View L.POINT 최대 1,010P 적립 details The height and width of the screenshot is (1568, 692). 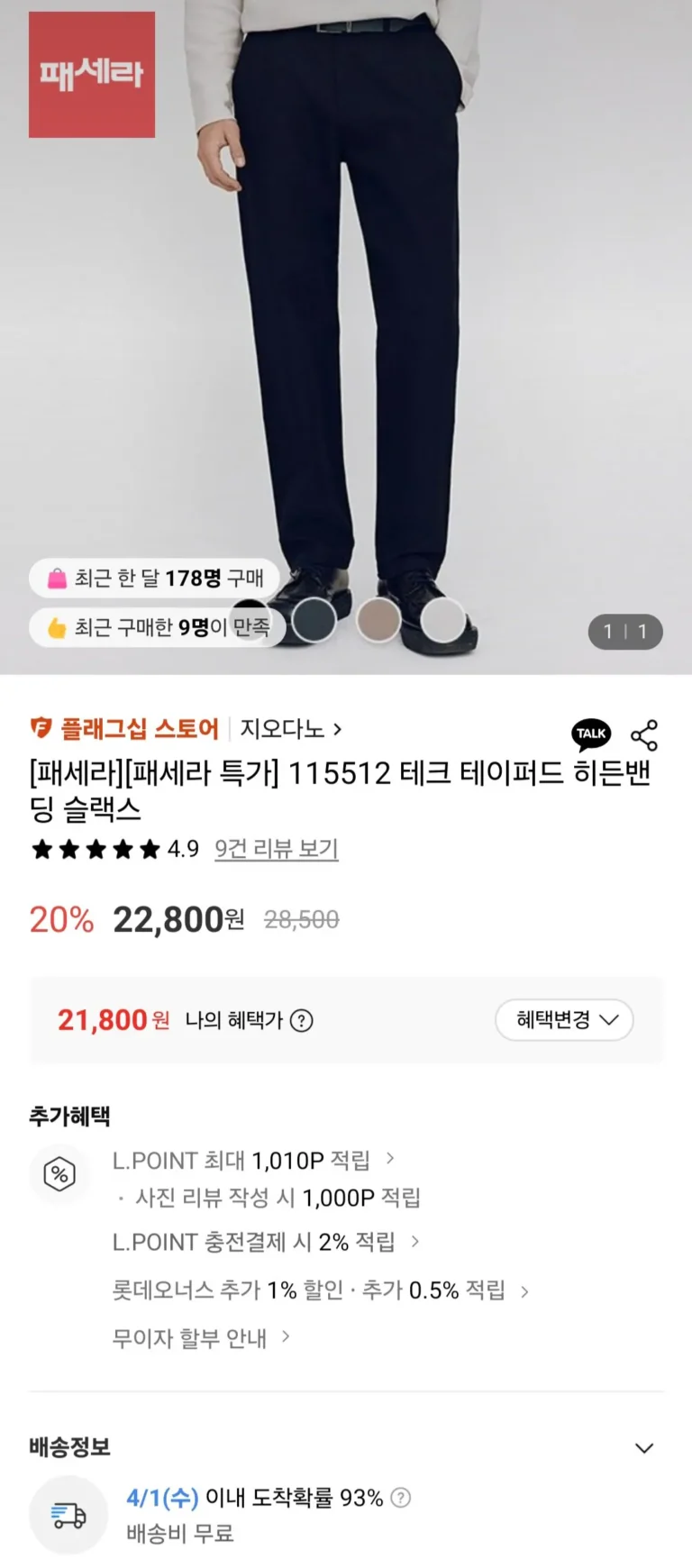coord(253,1160)
